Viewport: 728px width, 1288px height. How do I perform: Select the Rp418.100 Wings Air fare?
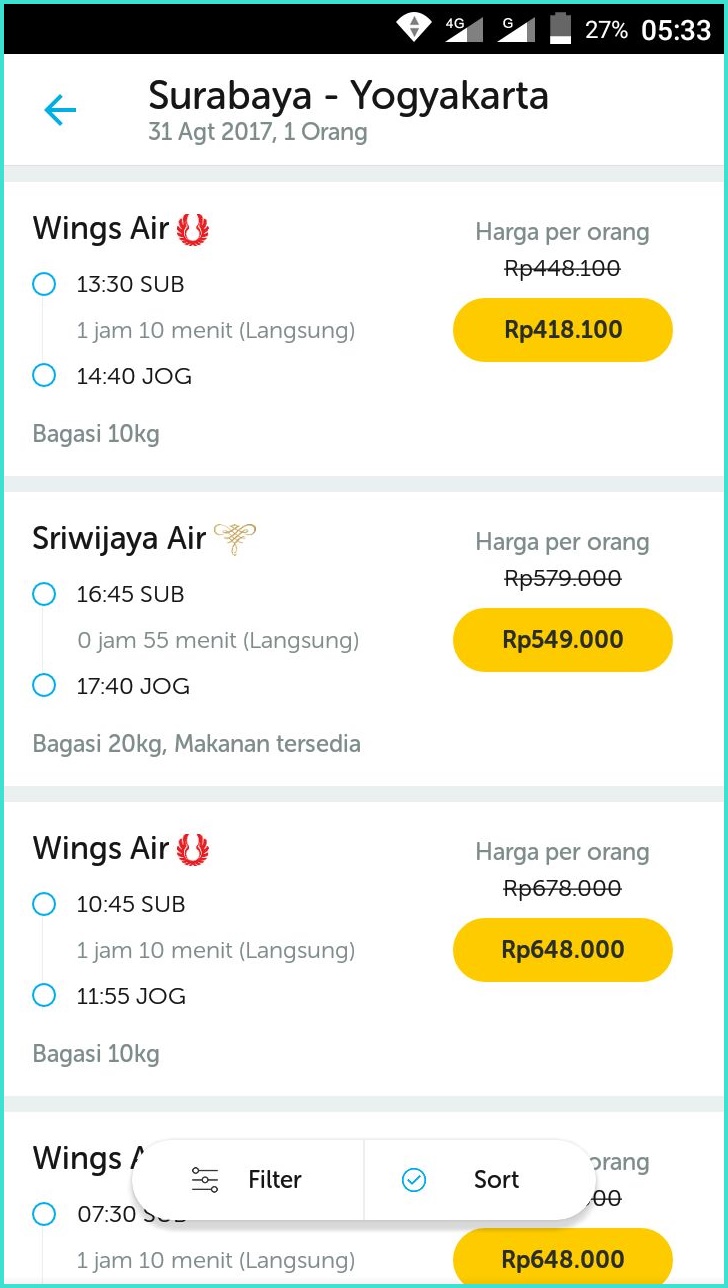pos(563,330)
